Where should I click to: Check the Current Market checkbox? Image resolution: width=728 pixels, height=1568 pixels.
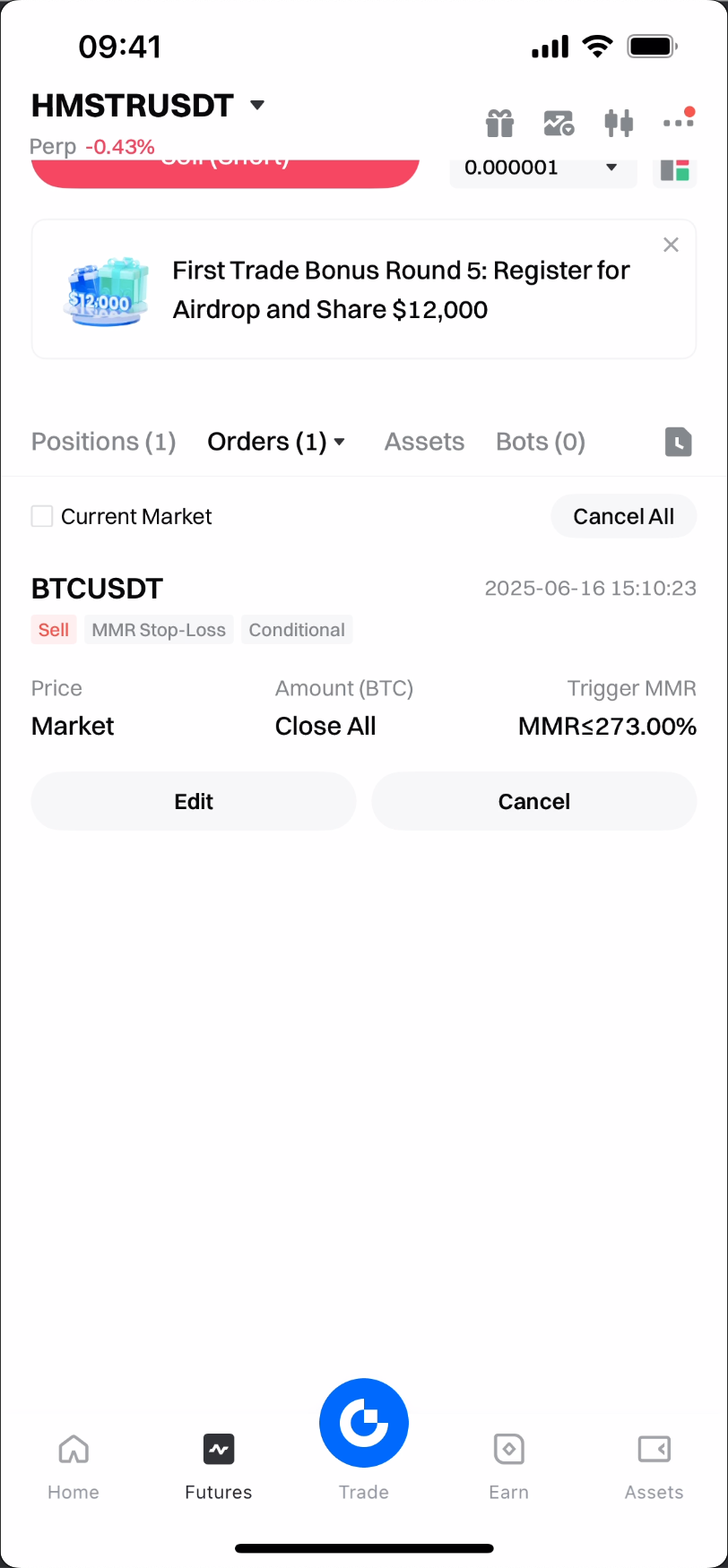[x=42, y=516]
